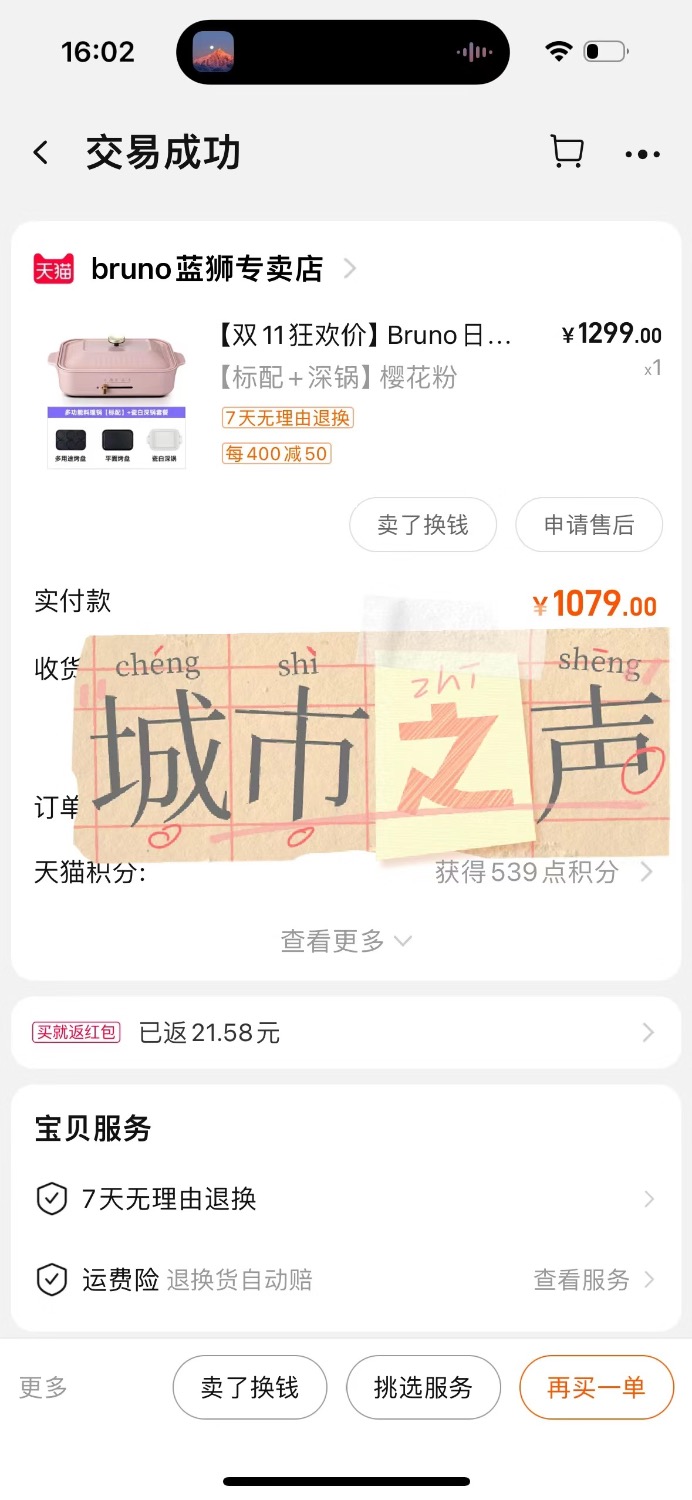Go back from the 交易成功 page

41,153
